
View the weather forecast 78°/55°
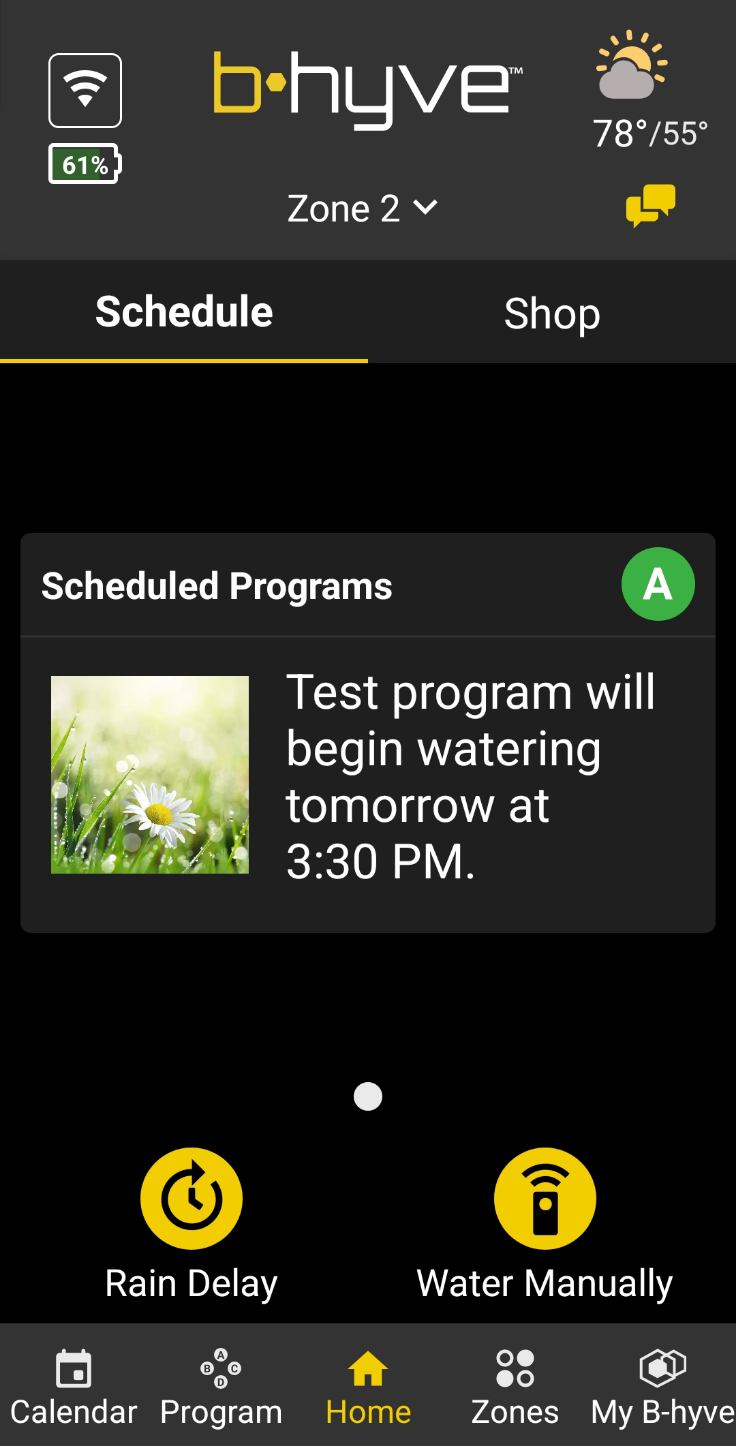pyautogui.click(x=649, y=92)
